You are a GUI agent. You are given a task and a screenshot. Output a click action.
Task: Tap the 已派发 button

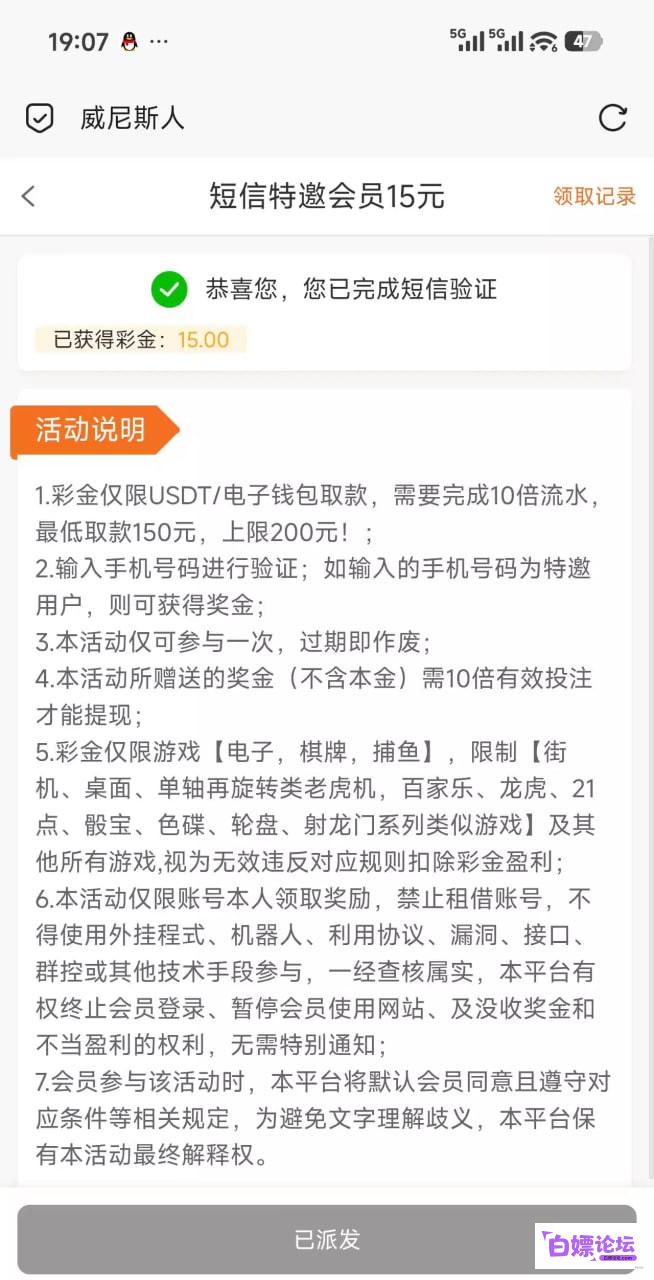[x=327, y=1239]
